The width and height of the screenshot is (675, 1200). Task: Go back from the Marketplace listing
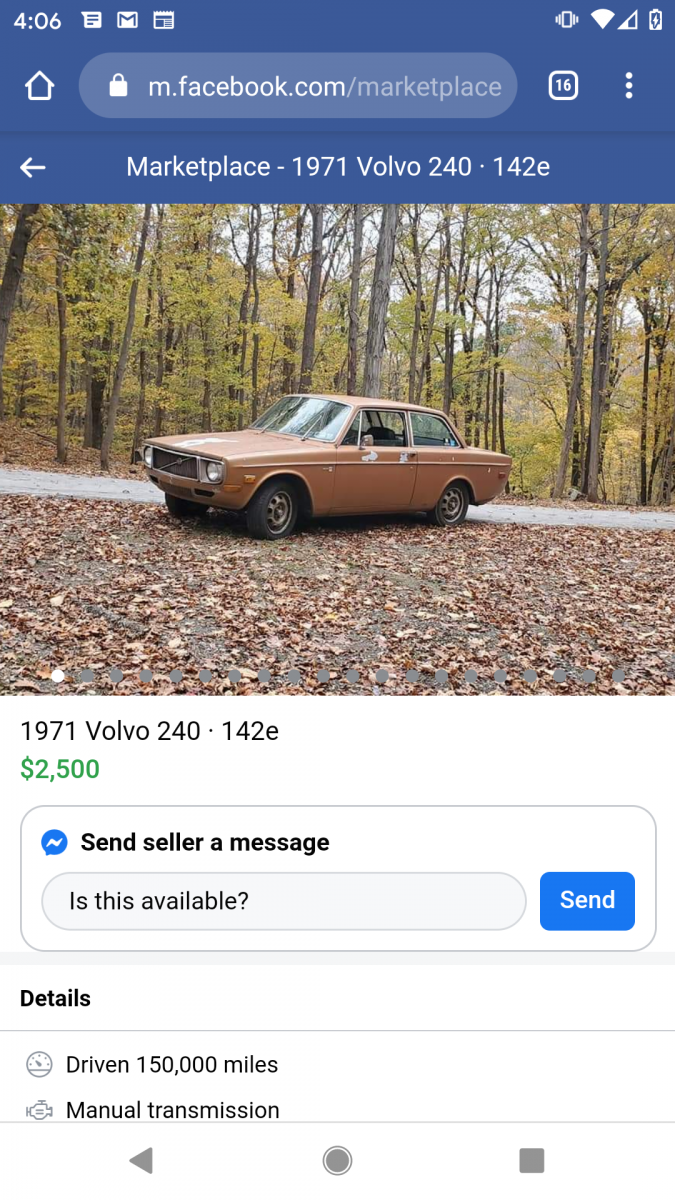[x=33, y=167]
